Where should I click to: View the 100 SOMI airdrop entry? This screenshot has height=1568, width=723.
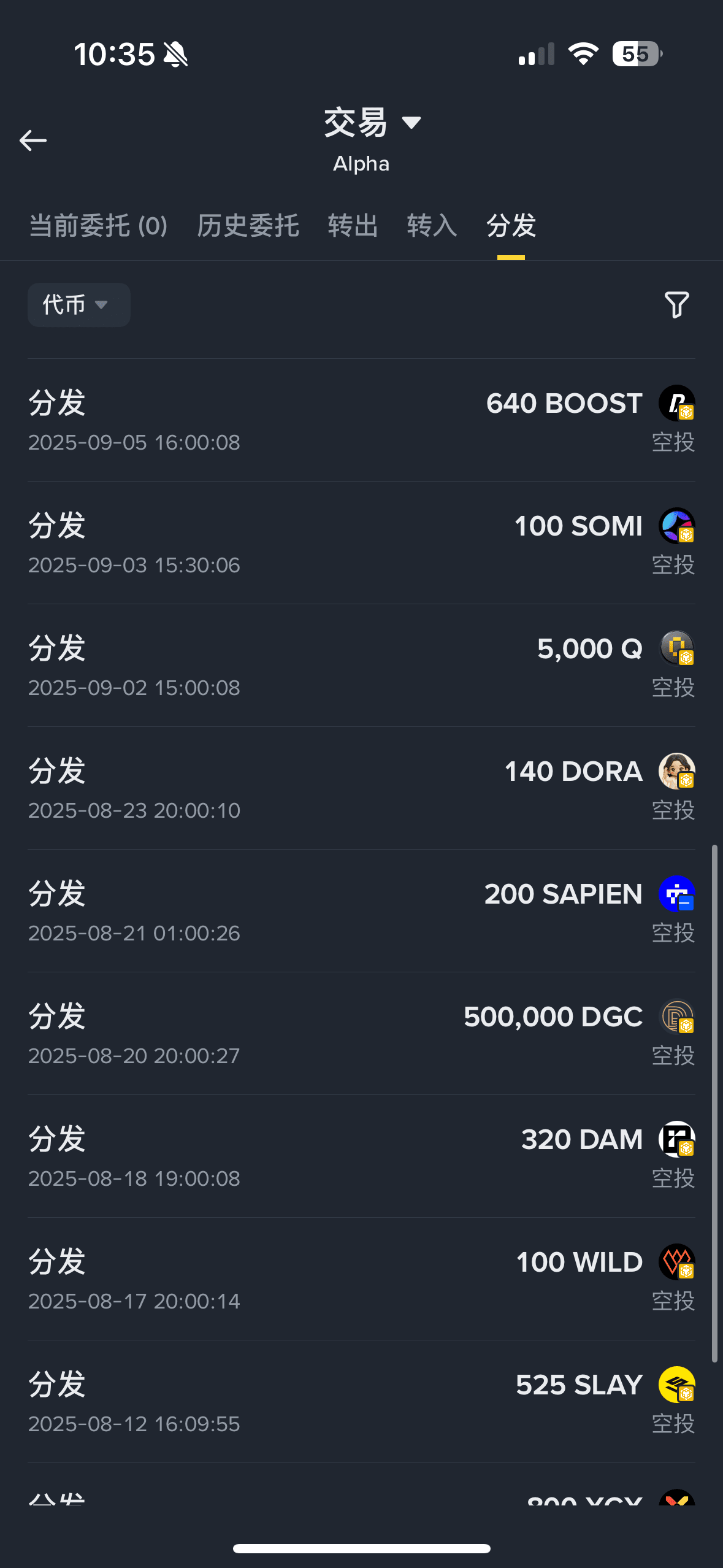click(361, 543)
